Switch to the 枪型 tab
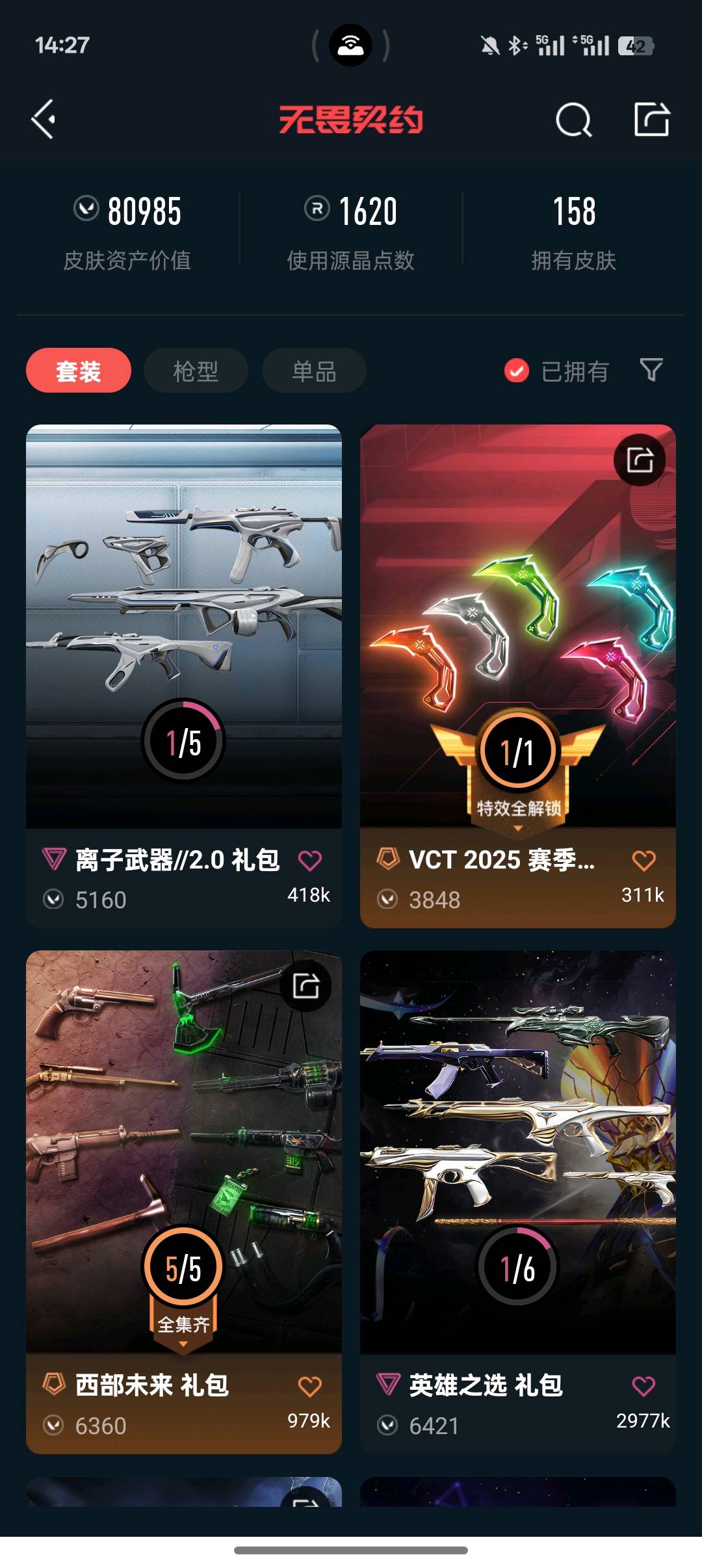Viewport: 702px width, 1568px height. [196, 371]
